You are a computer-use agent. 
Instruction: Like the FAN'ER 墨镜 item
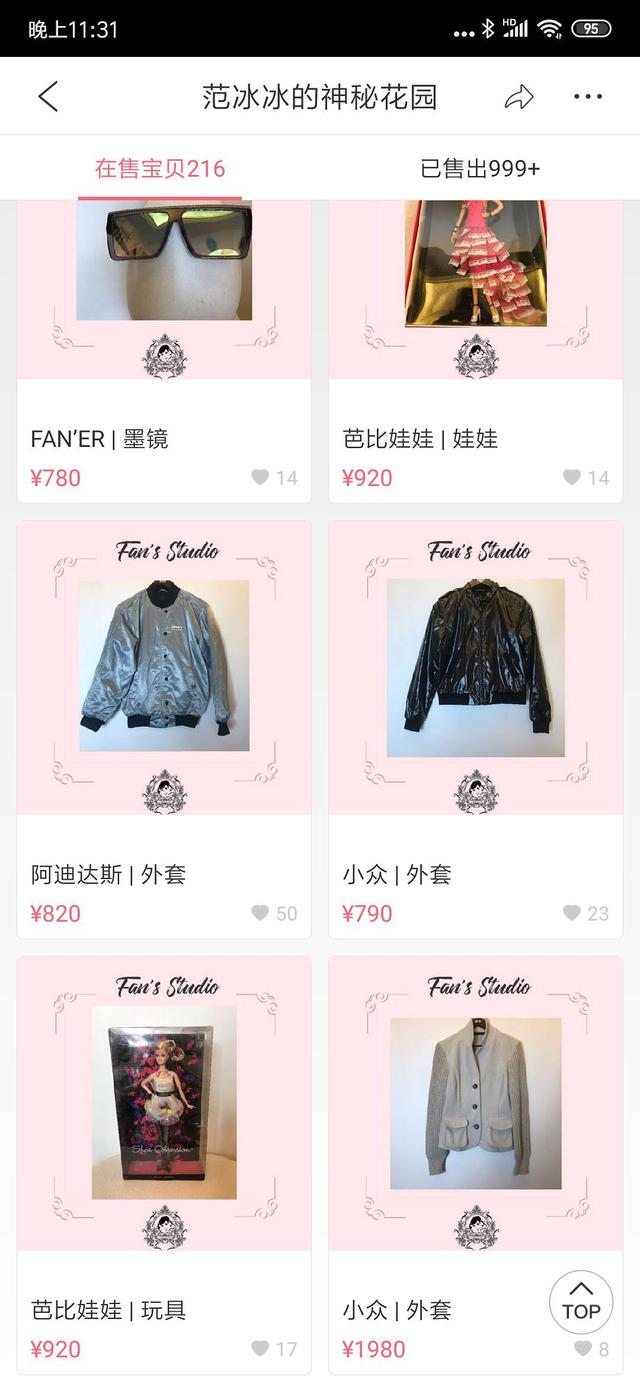pyautogui.click(x=260, y=477)
